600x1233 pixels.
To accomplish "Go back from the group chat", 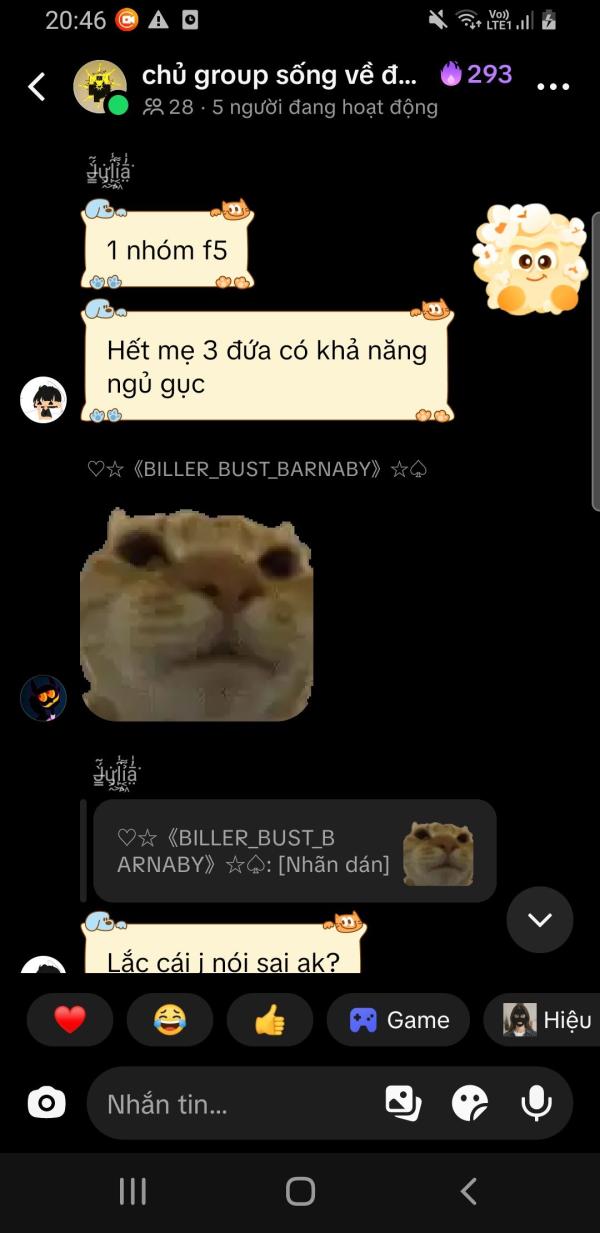I will 37,87.
